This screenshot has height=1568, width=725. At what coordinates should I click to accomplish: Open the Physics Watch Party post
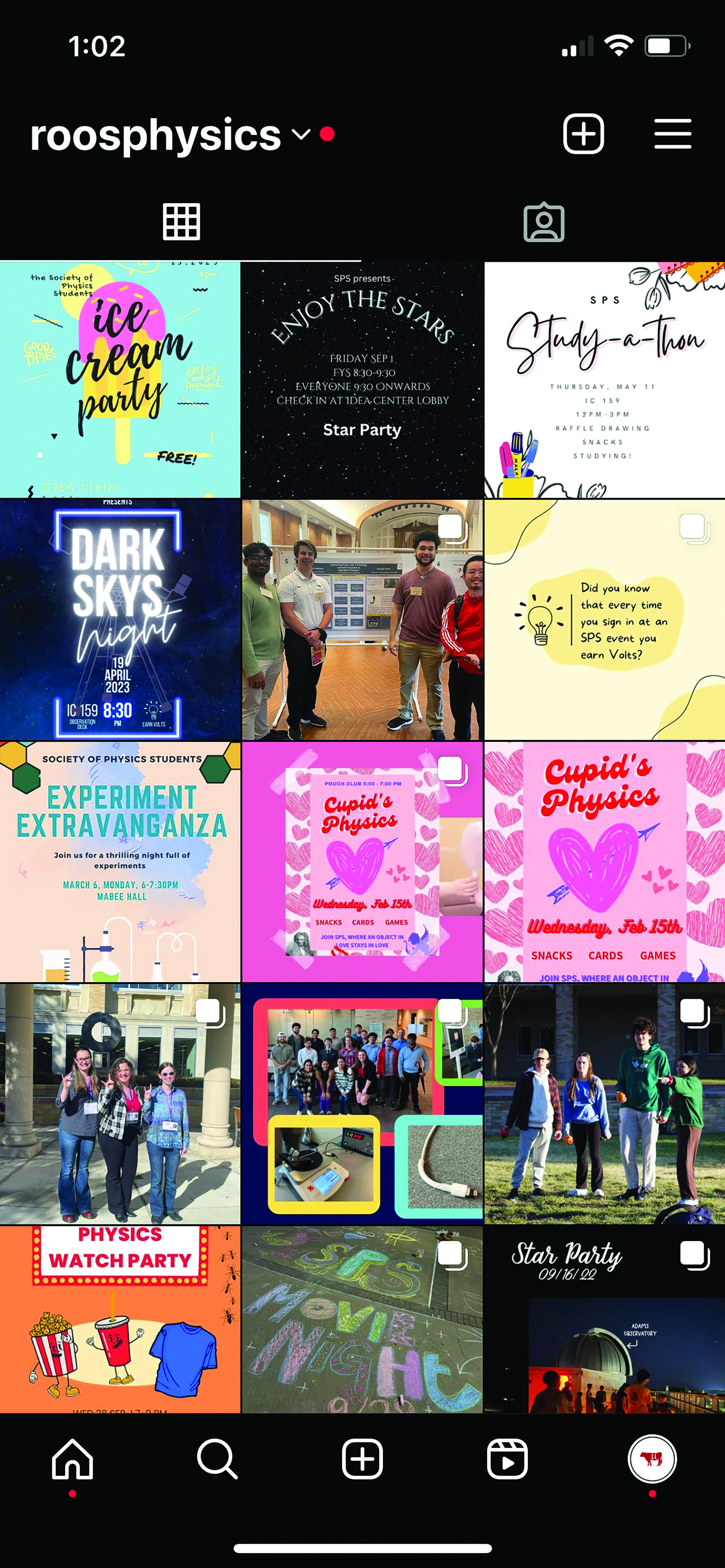(x=120, y=1320)
